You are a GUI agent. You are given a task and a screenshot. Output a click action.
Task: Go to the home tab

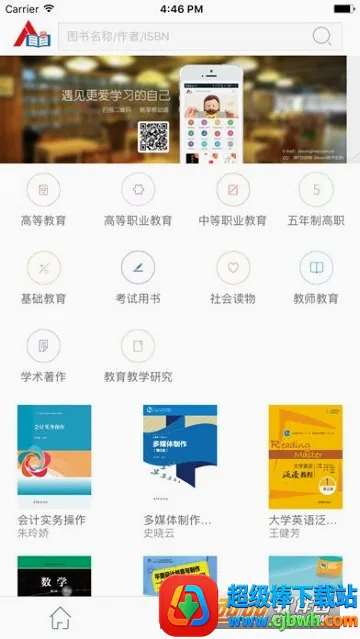coord(60,618)
